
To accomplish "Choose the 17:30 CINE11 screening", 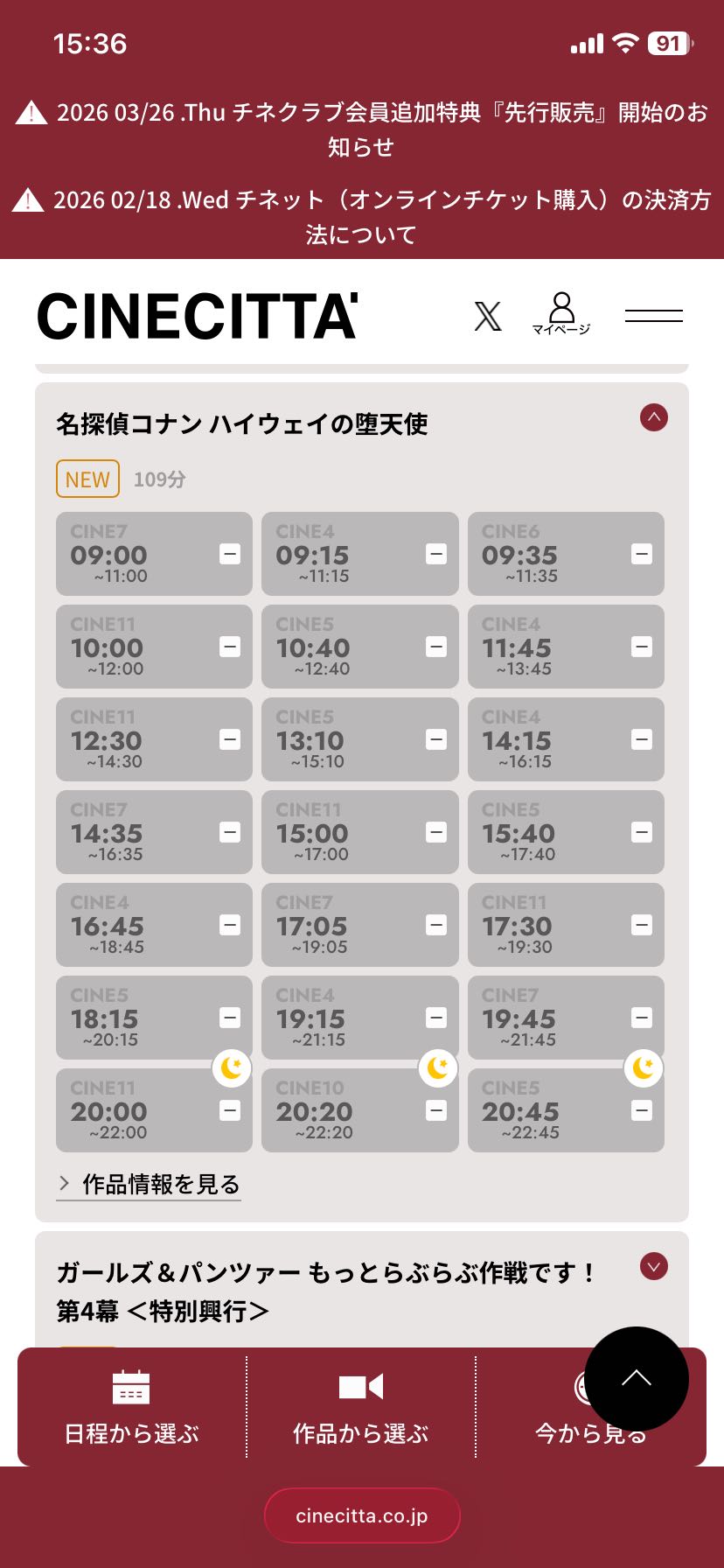I will [566, 925].
